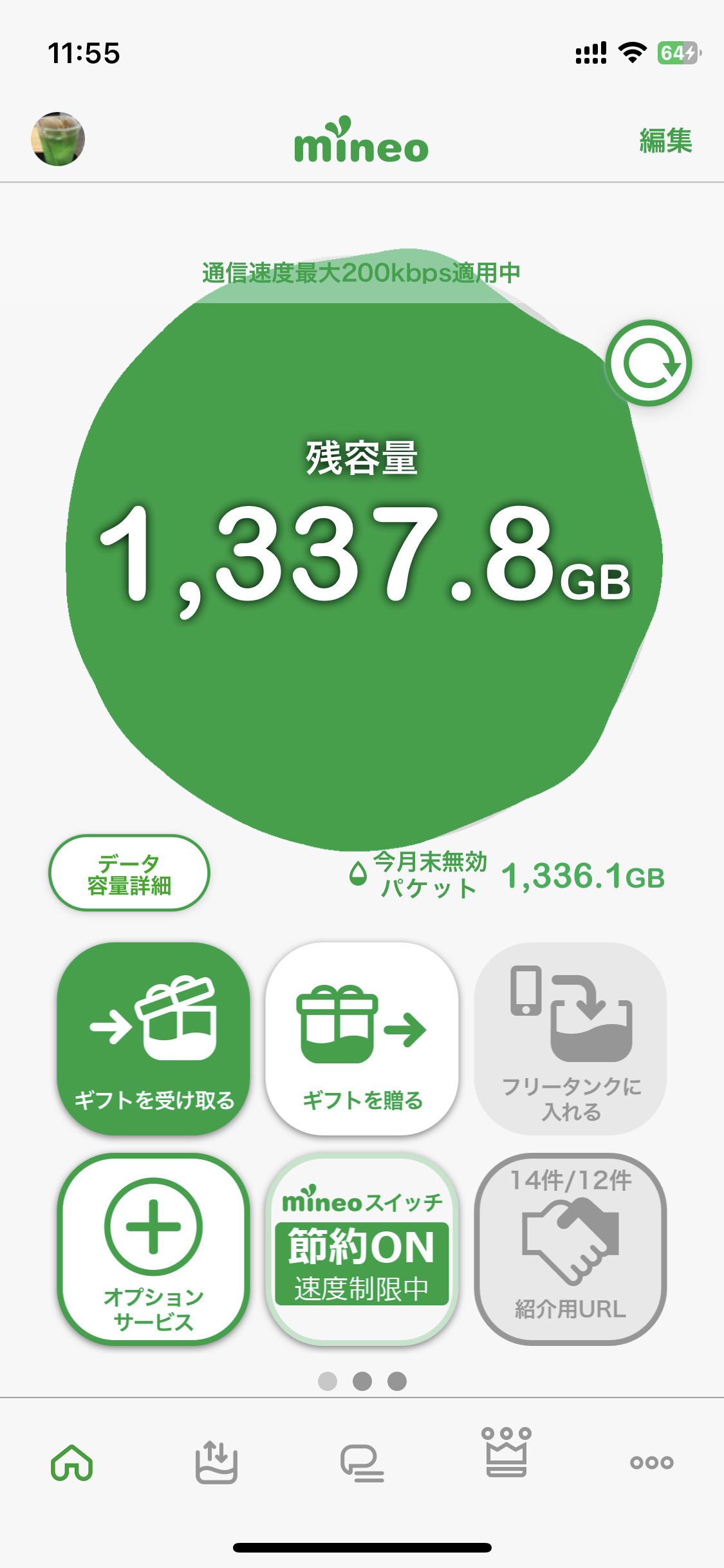Toggle the mineoスイッチ 節約ON switch
Screen dimensions: 724x1568
(x=362, y=1249)
